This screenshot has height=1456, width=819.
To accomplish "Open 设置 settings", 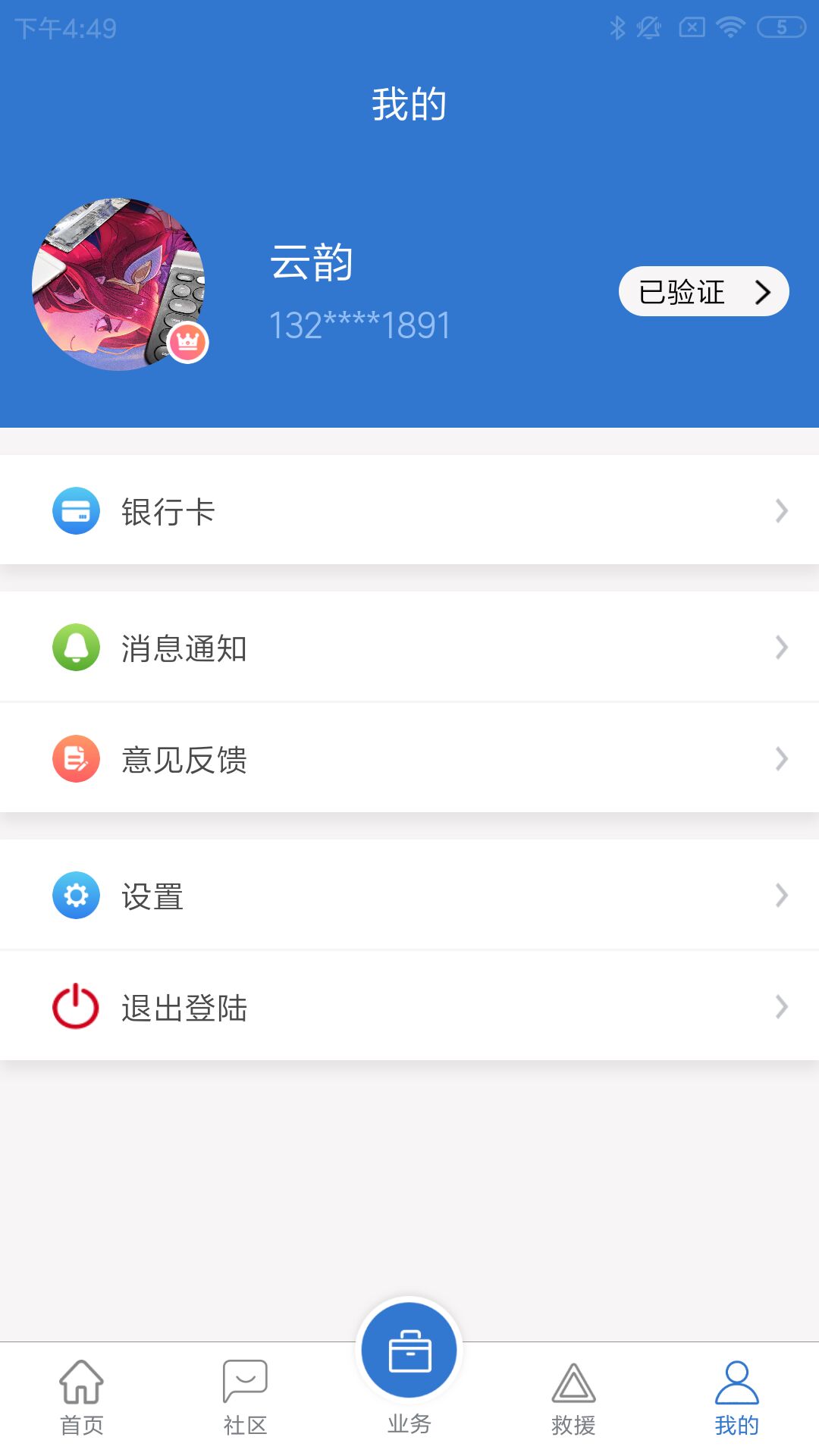I will 409,896.
